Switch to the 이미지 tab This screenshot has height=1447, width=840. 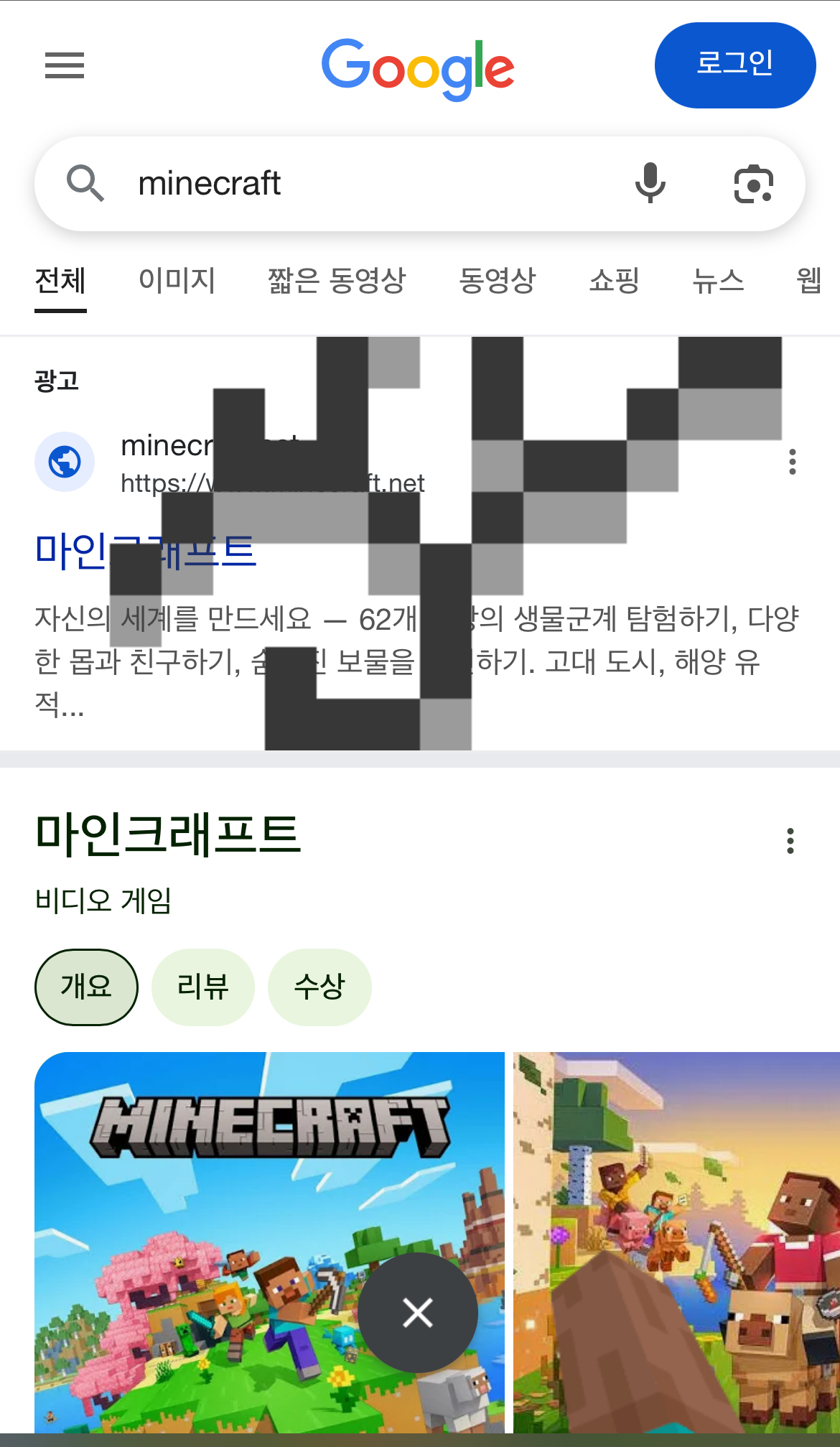177,280
